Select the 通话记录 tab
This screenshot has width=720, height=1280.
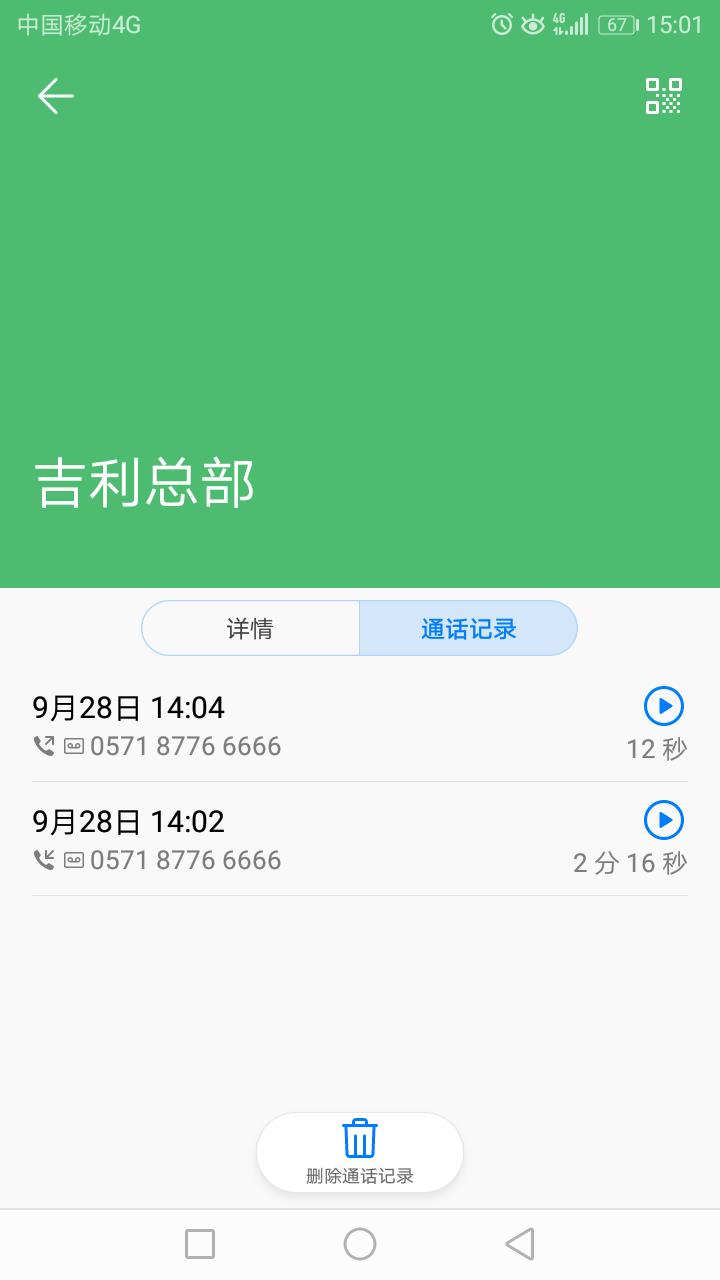(x=468, y=629)
